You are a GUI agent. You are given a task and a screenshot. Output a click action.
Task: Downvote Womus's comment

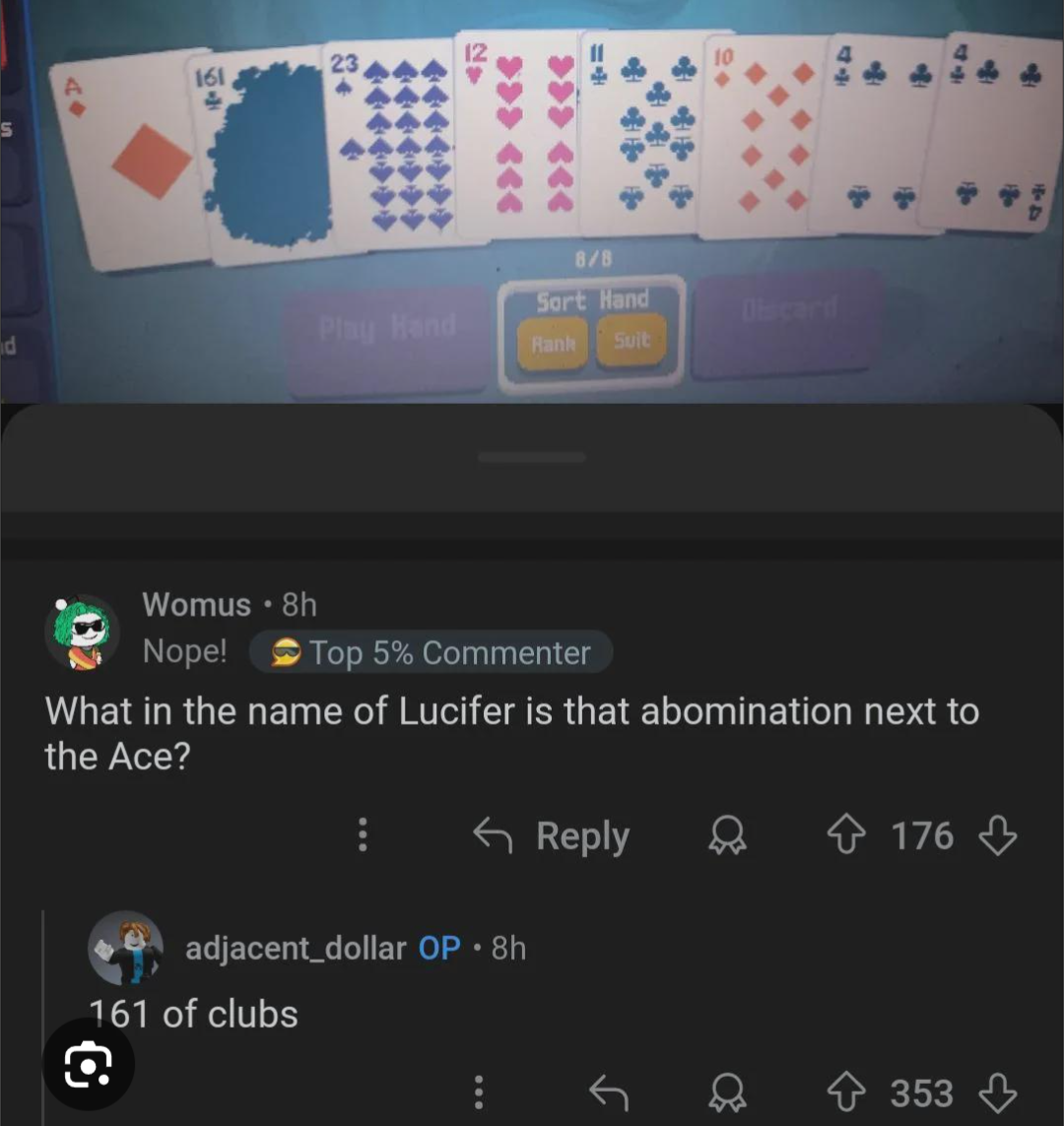click(997, 836)
